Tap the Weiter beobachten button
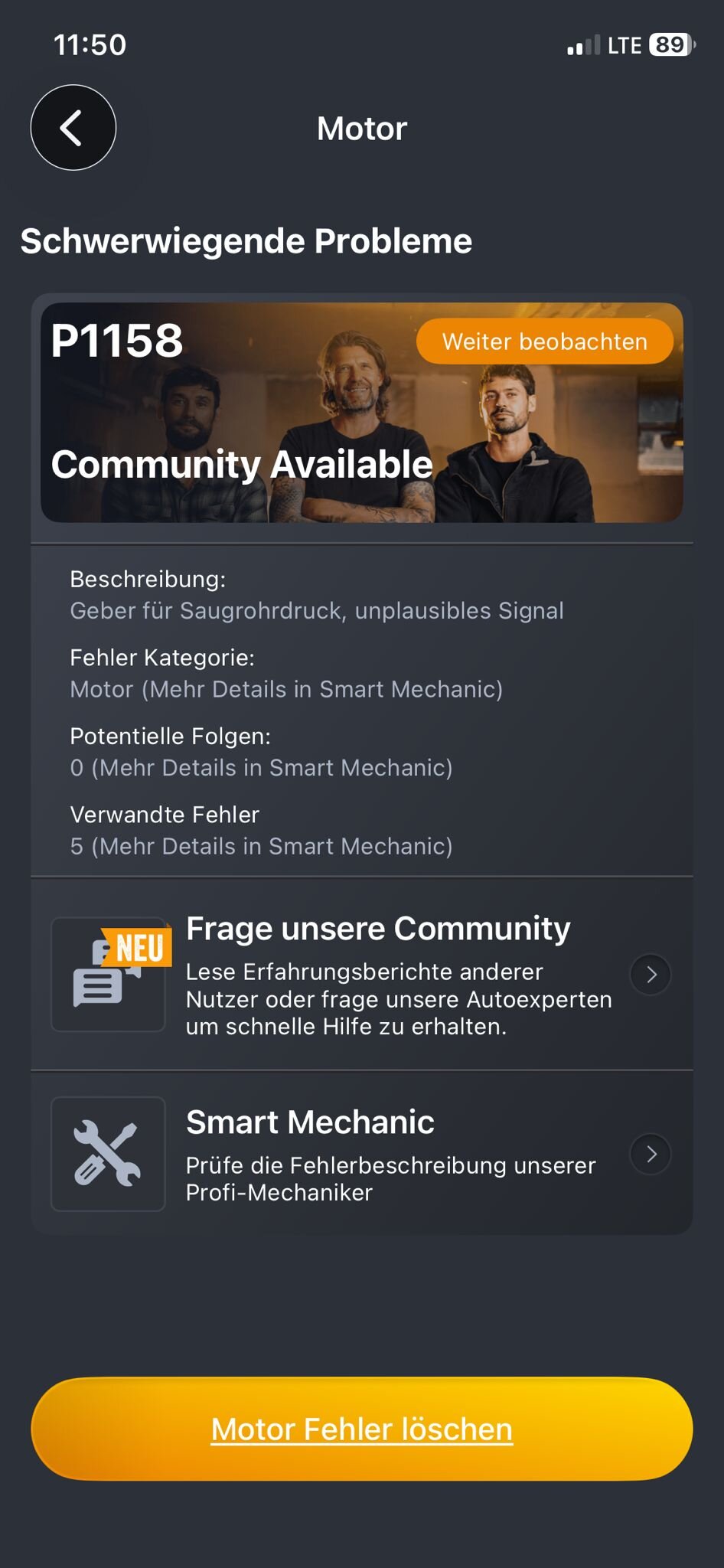 544,341
